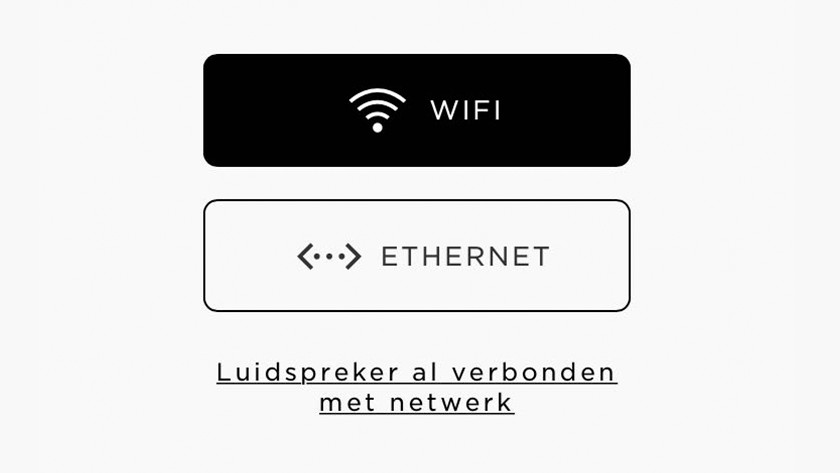Choose the WIFI connection option

pyautogui.click(x=417, y=110)
